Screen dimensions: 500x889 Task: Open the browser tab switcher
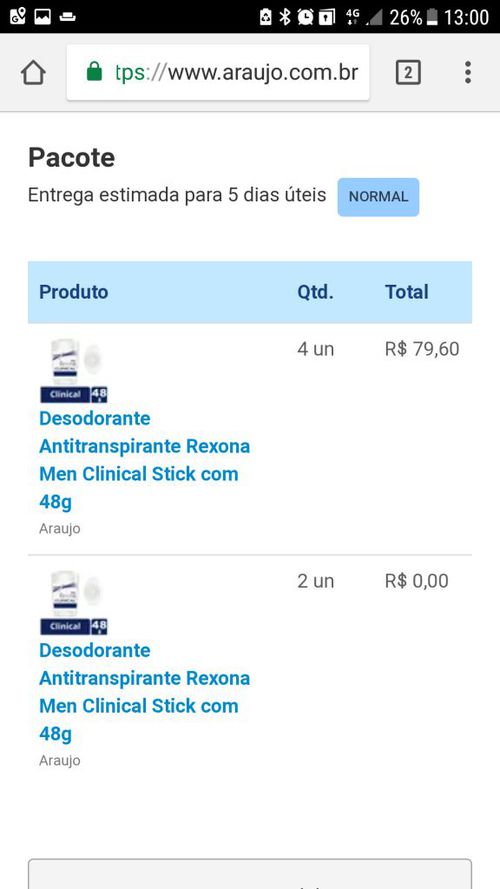tap(408, 73)
